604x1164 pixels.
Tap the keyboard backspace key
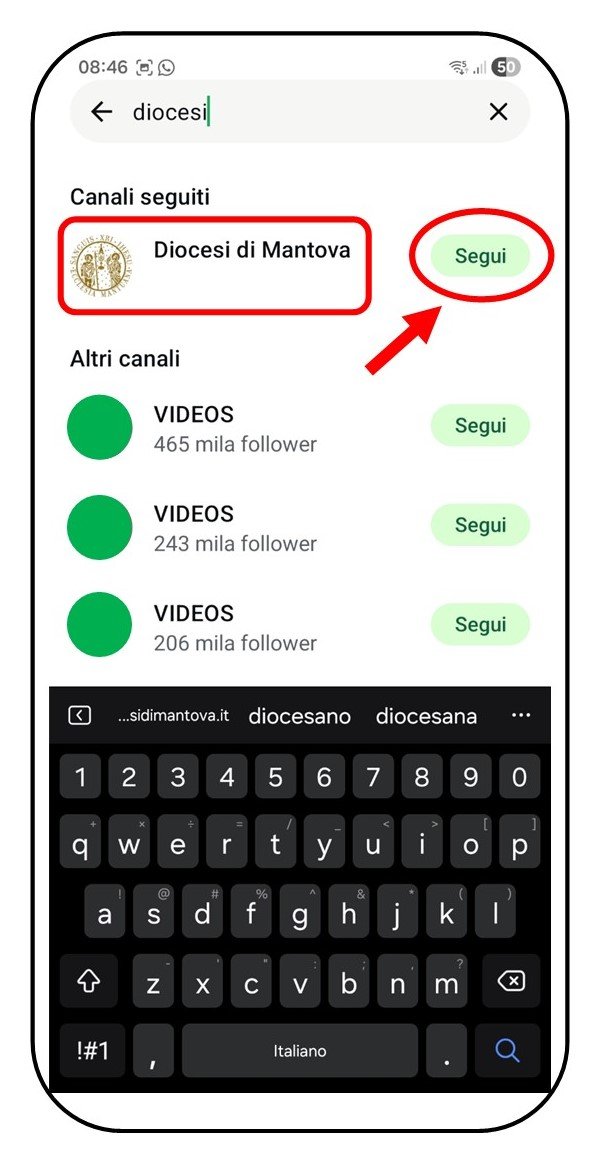pos(511,982)
